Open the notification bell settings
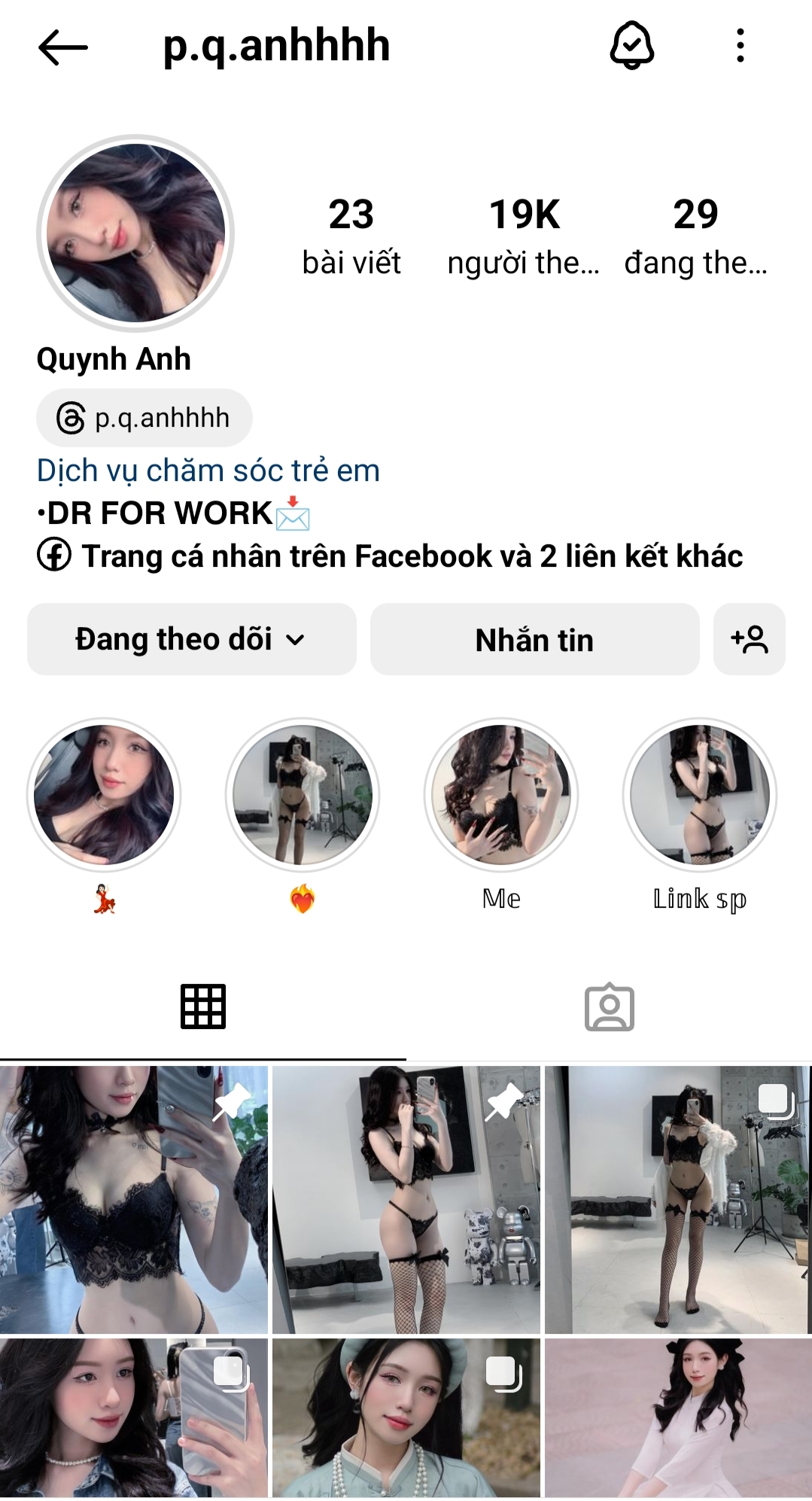The height and width of the screenshot is (1501, 812). click(631, 46)
